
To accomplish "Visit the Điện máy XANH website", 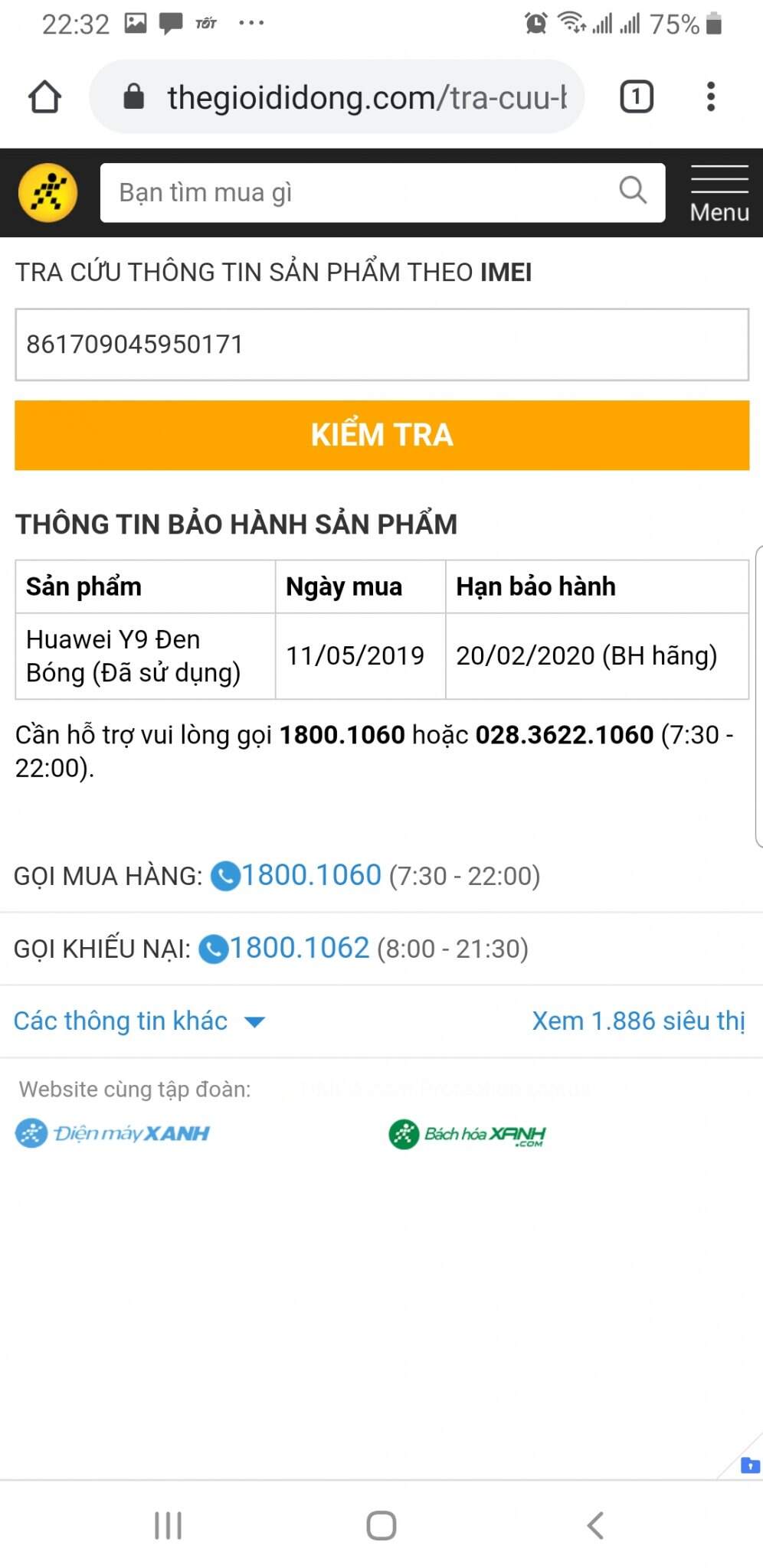I will click(x=113, y=1133).
